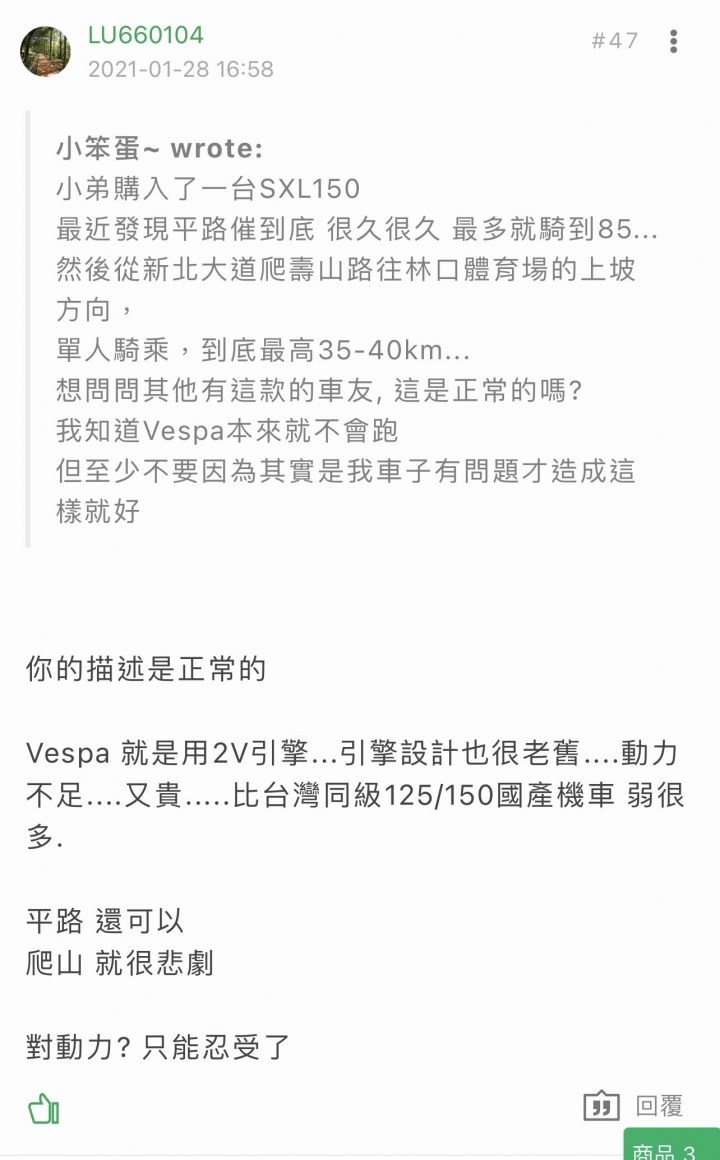Screen dimensions: 720x1160
Task: Open the #47 post number link
Action: (x=614, y=41)
